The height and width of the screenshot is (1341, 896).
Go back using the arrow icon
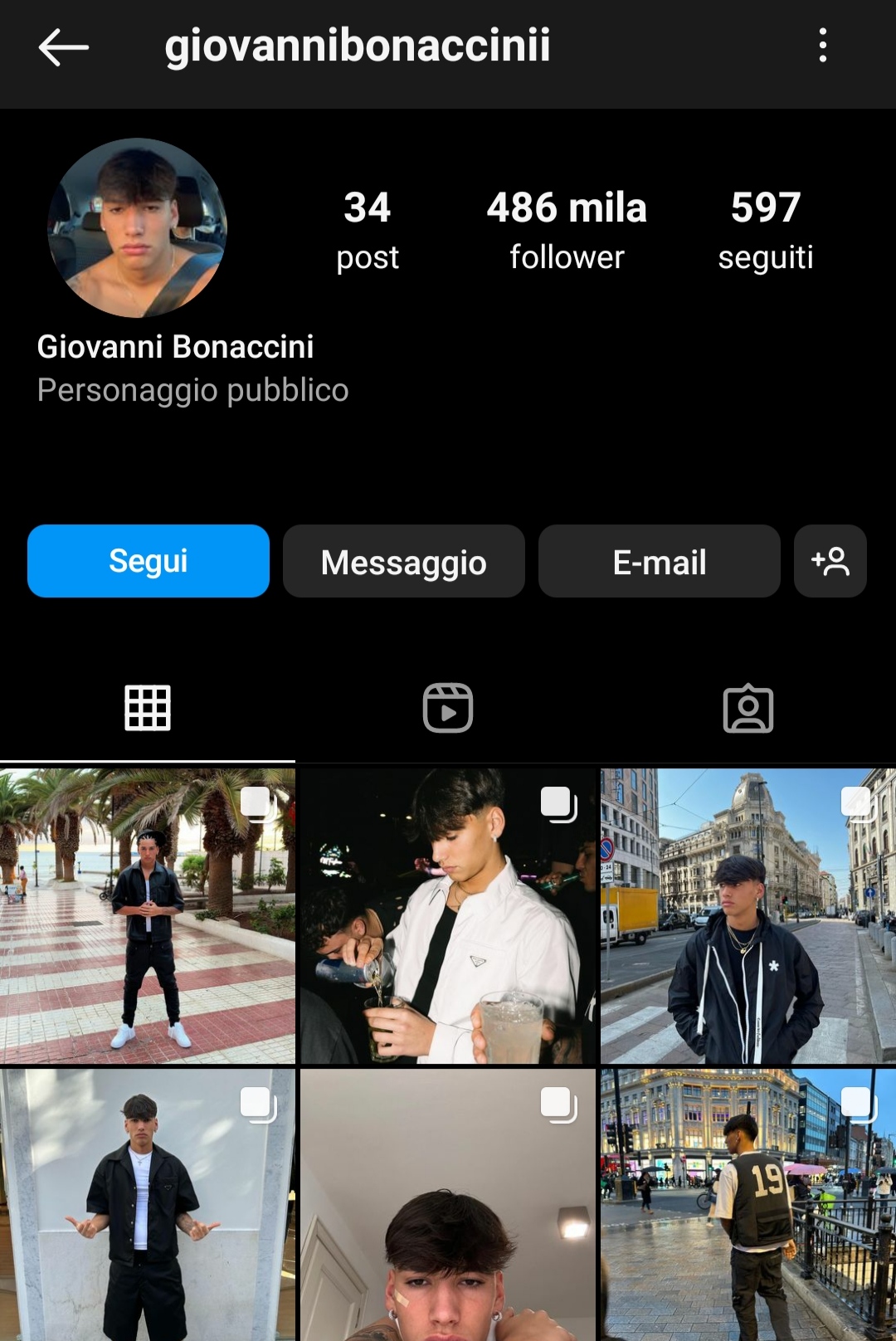(63, 46)
